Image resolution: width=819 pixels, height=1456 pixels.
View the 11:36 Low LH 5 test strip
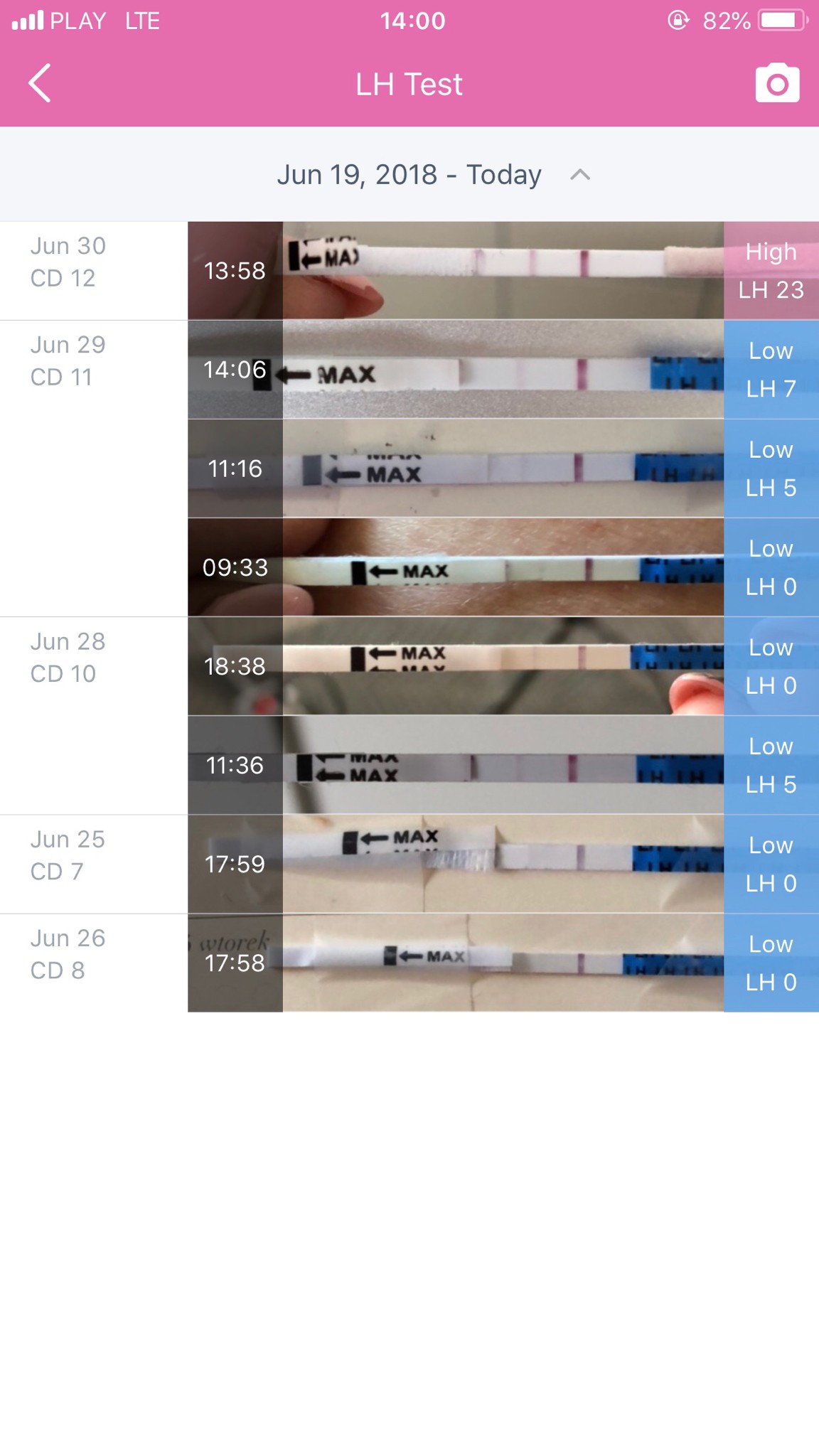[x=503, y=765]
